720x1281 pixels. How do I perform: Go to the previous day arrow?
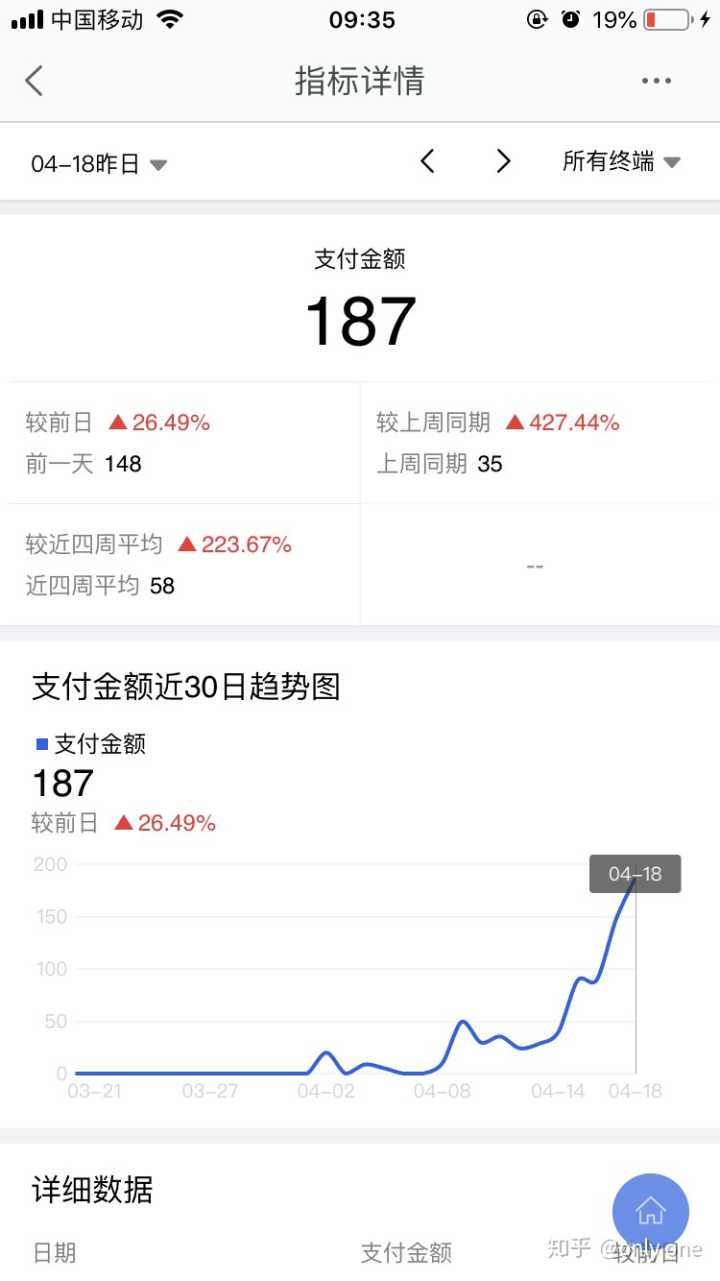click(x=428, y=161)
